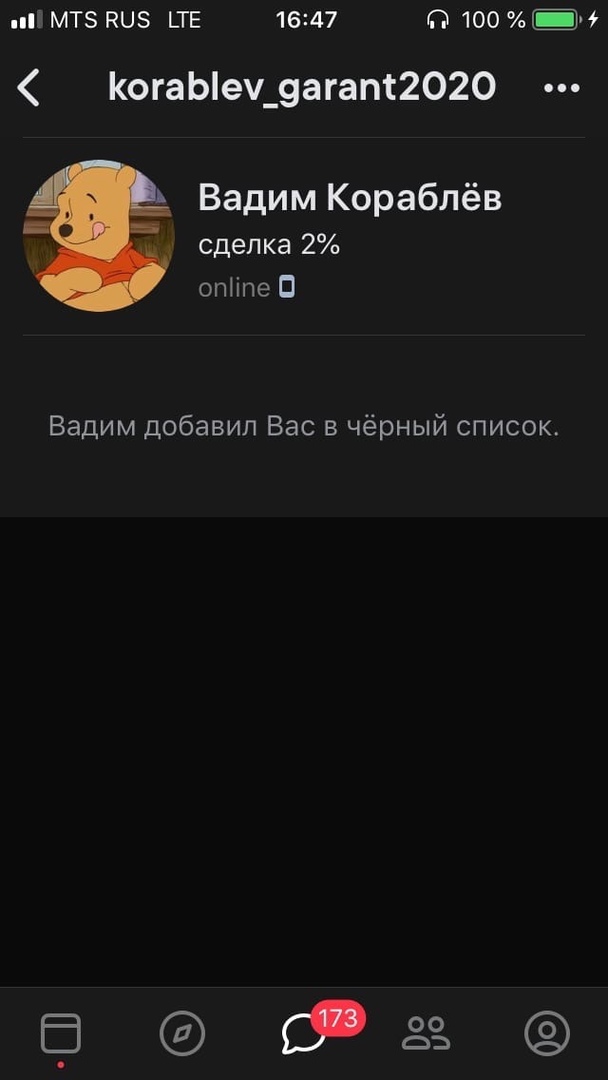Screen dimensions: 608x1080
Task: View Вадим Кораблёв's profile photo
Action: pos(98,236)
